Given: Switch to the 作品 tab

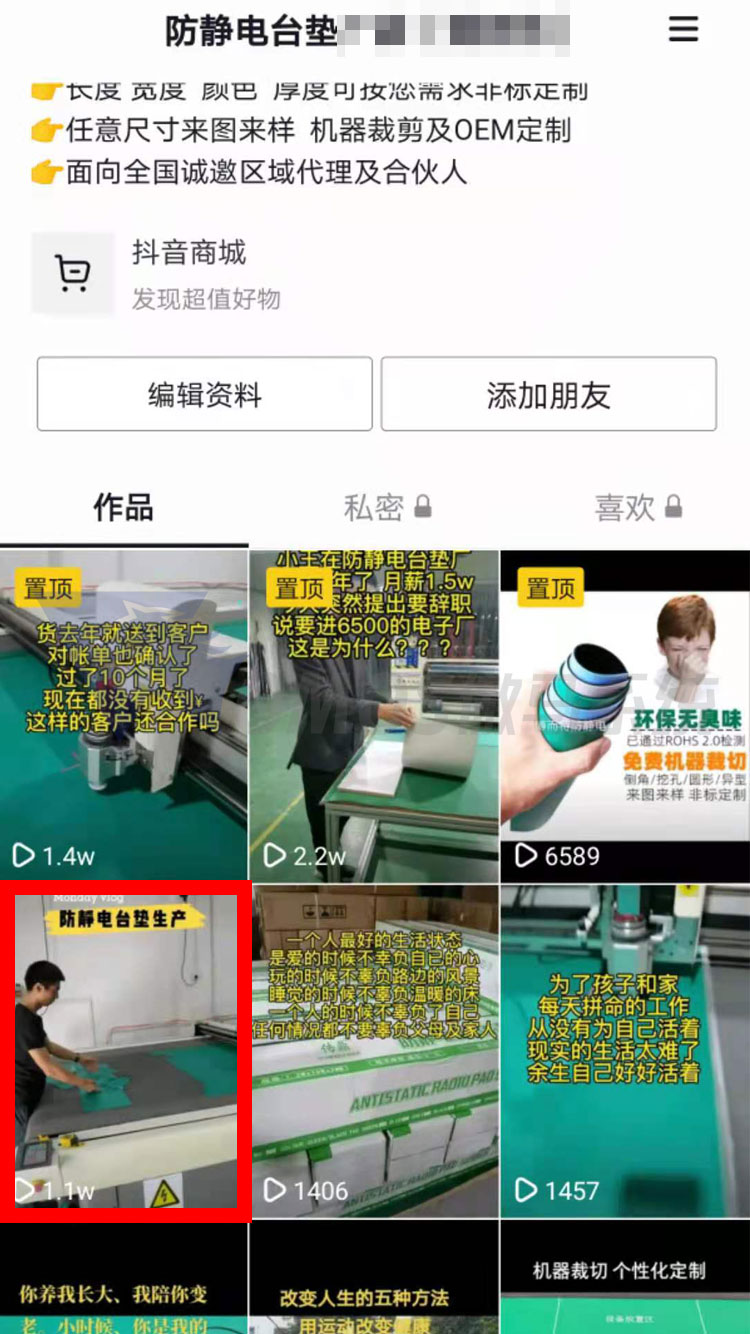Looking at the screenshot, I should click(x=123, y=508).
